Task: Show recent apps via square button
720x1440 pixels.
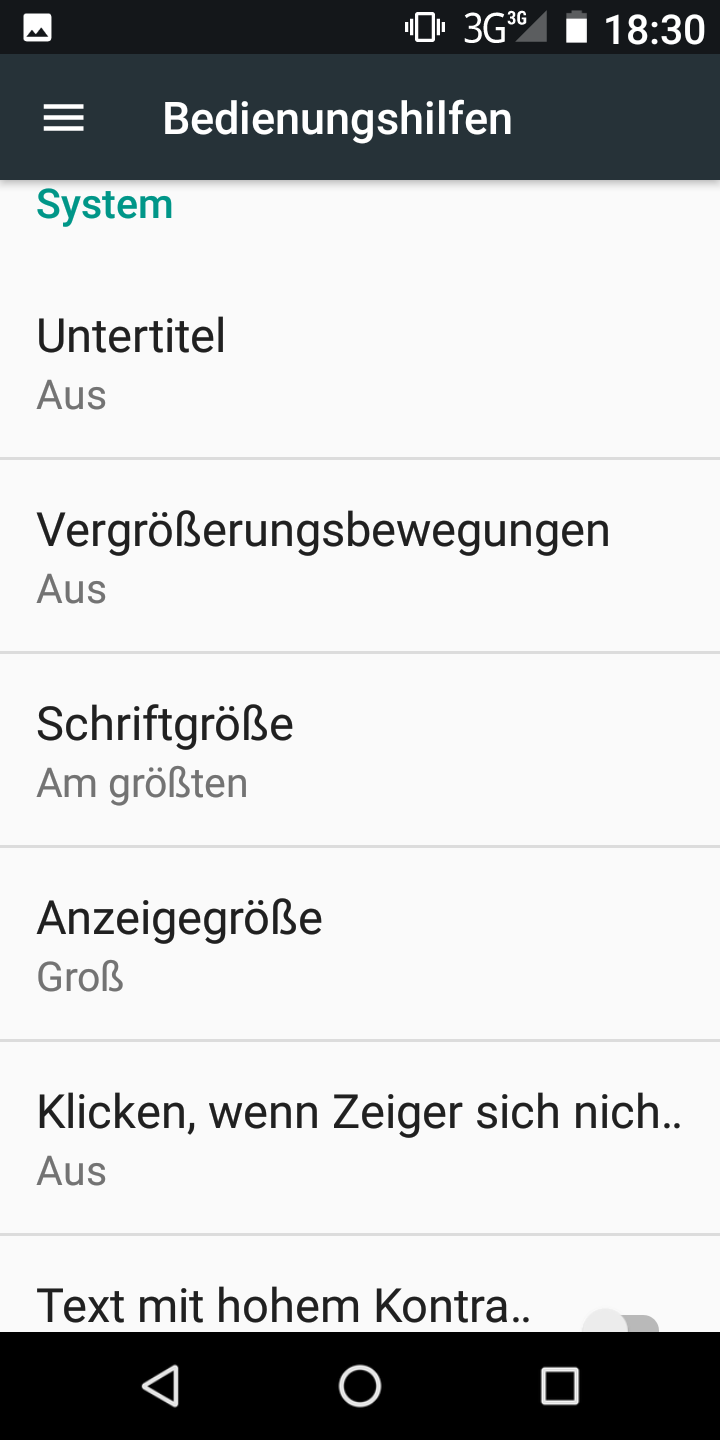Action: 559,1386
